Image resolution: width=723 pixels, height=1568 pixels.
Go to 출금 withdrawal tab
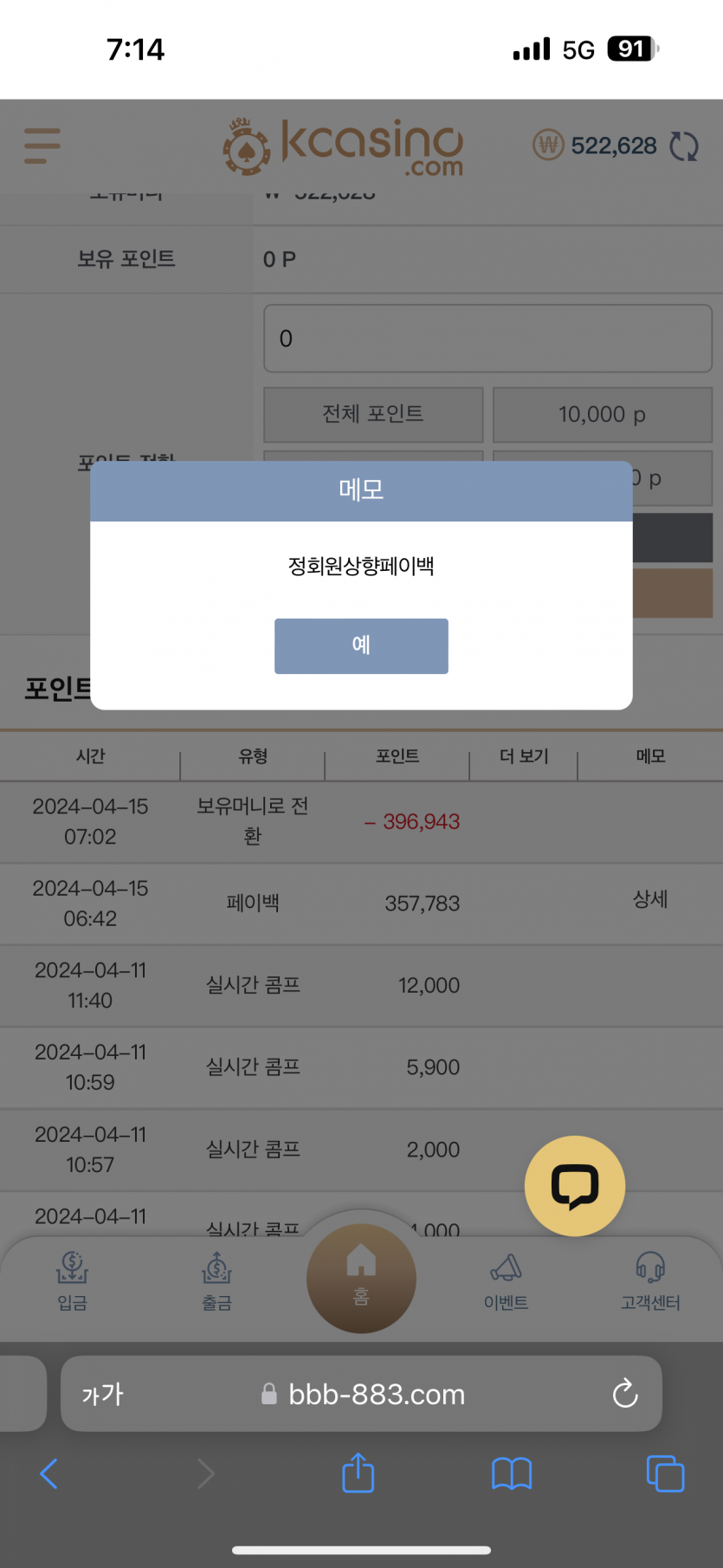tap(216, 1280)
